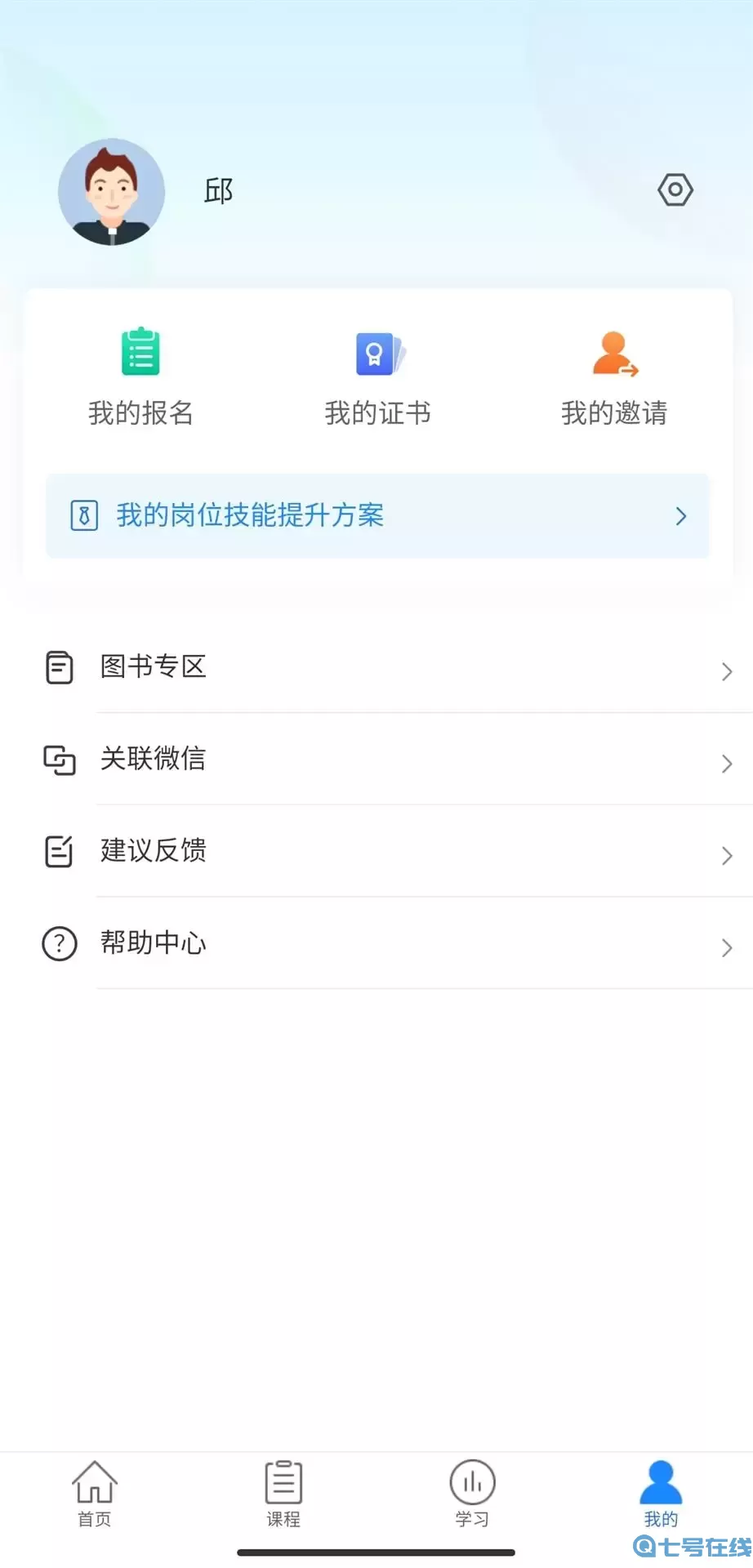The image size is (753, 1568).
Task: Tap the orange 我的邀请 invite icon
Action: point(614,352)
